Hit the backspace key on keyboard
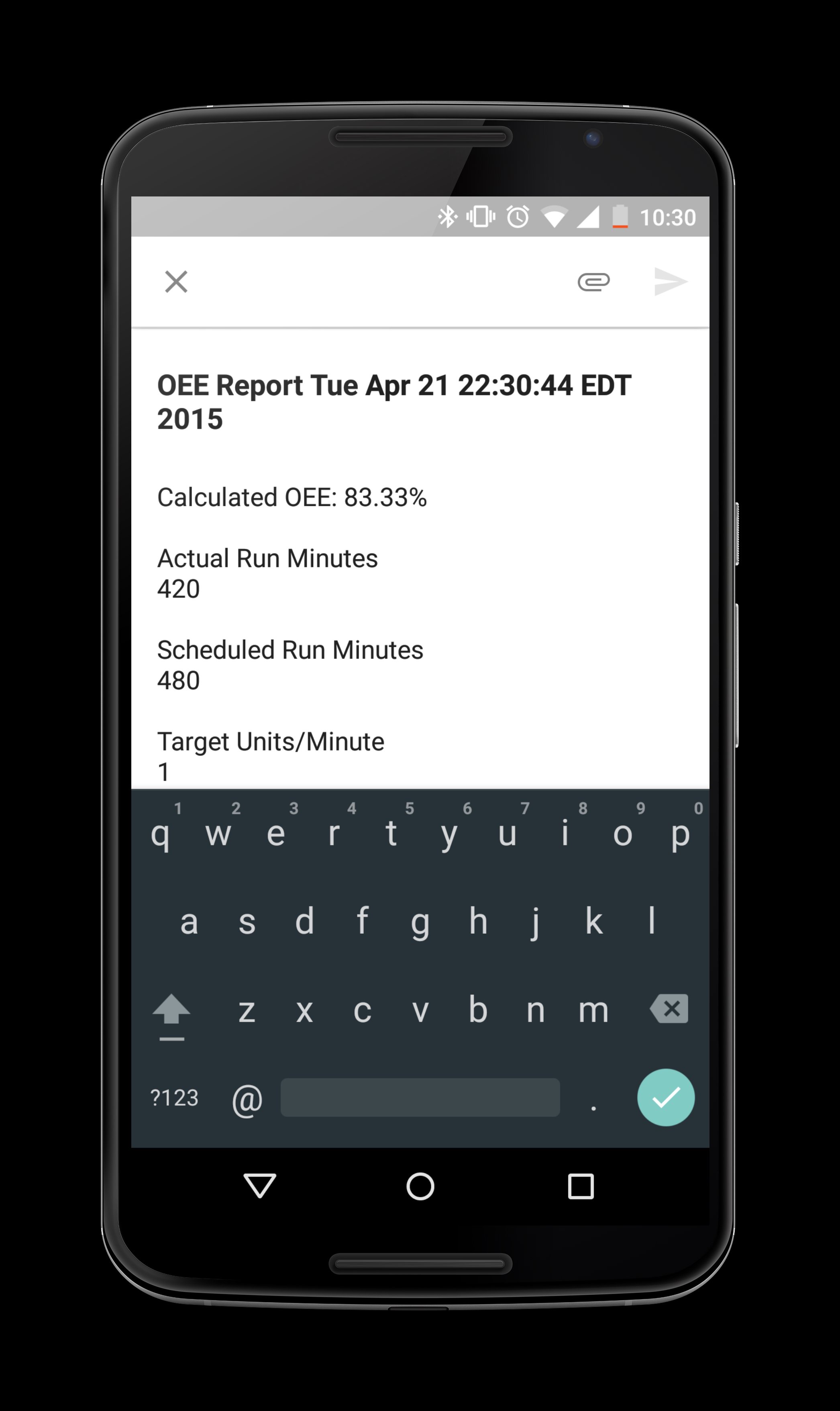This screenshot has height=1411, width=840. pyautogui.click(x=669, y=1008)
